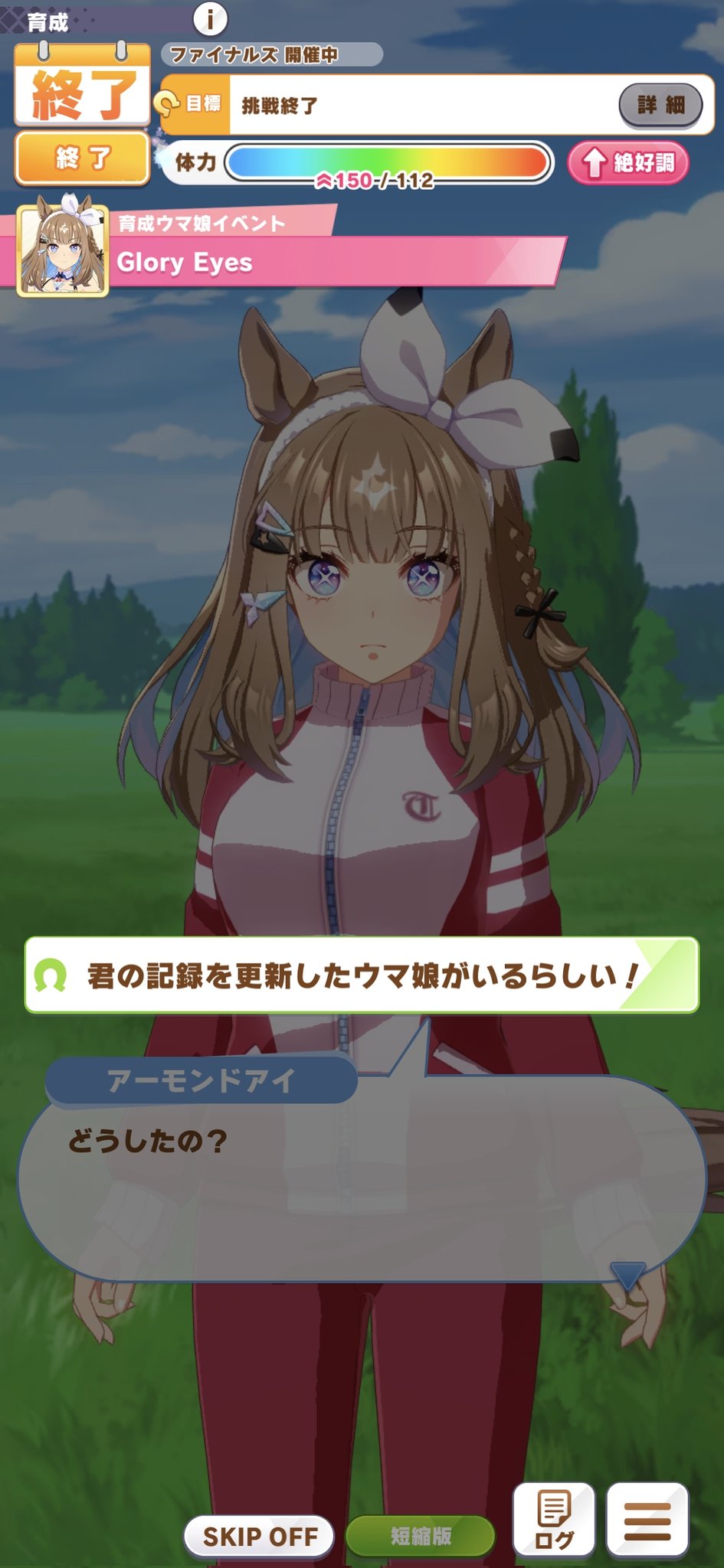Switch to the 短縮版 shortened mode
The height and width of the screenshot is (1568, 724).
420,1535
